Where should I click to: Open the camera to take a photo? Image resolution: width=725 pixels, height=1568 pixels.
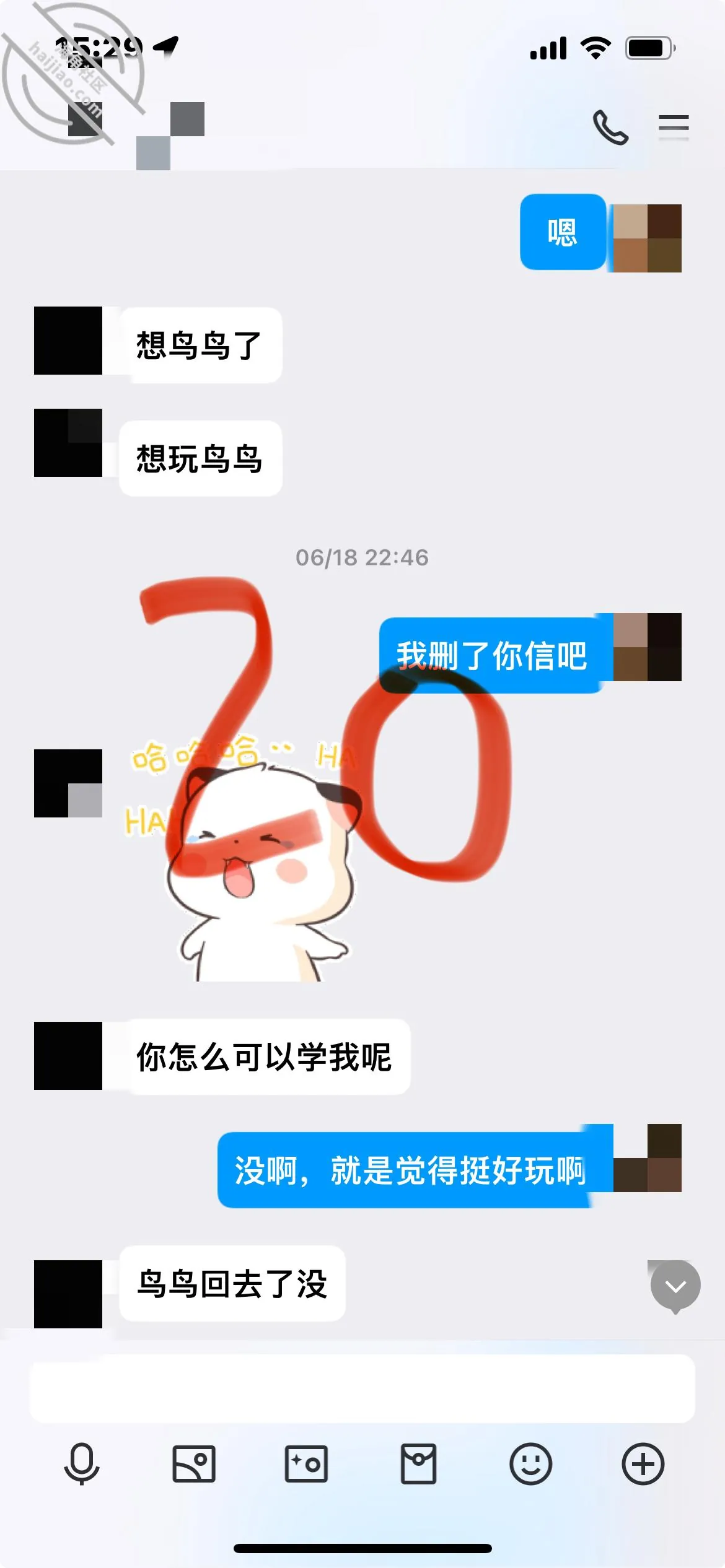pyautogui.click(x=306, y=1464)
